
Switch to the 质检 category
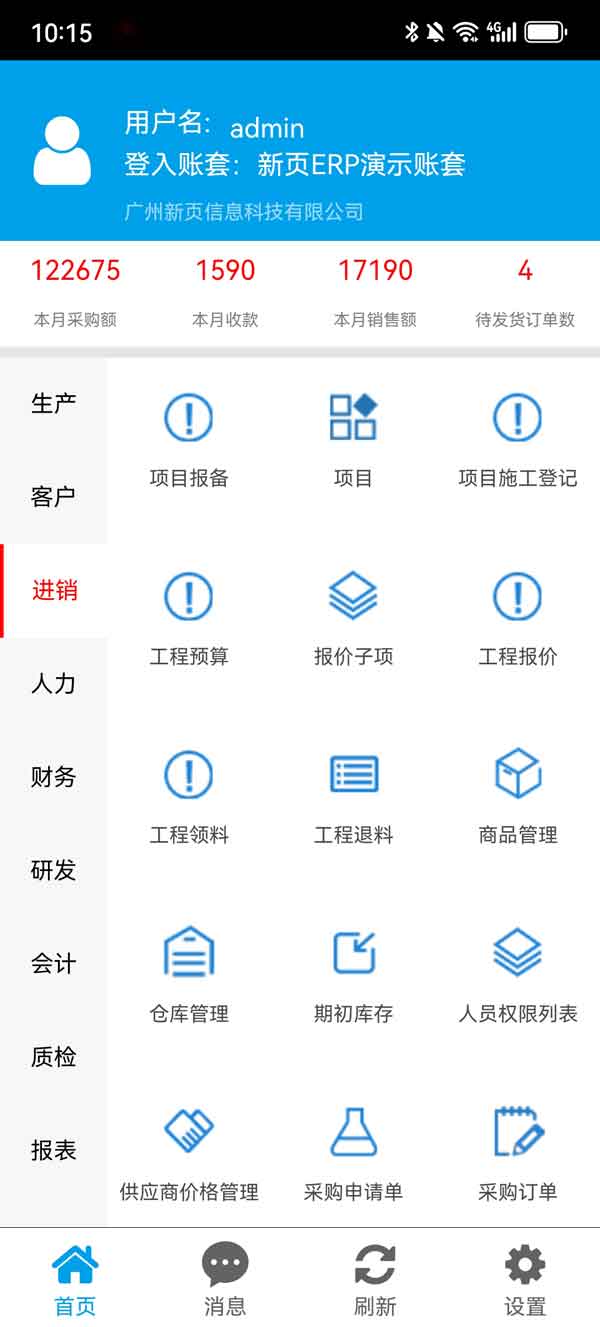[53, 1057]
